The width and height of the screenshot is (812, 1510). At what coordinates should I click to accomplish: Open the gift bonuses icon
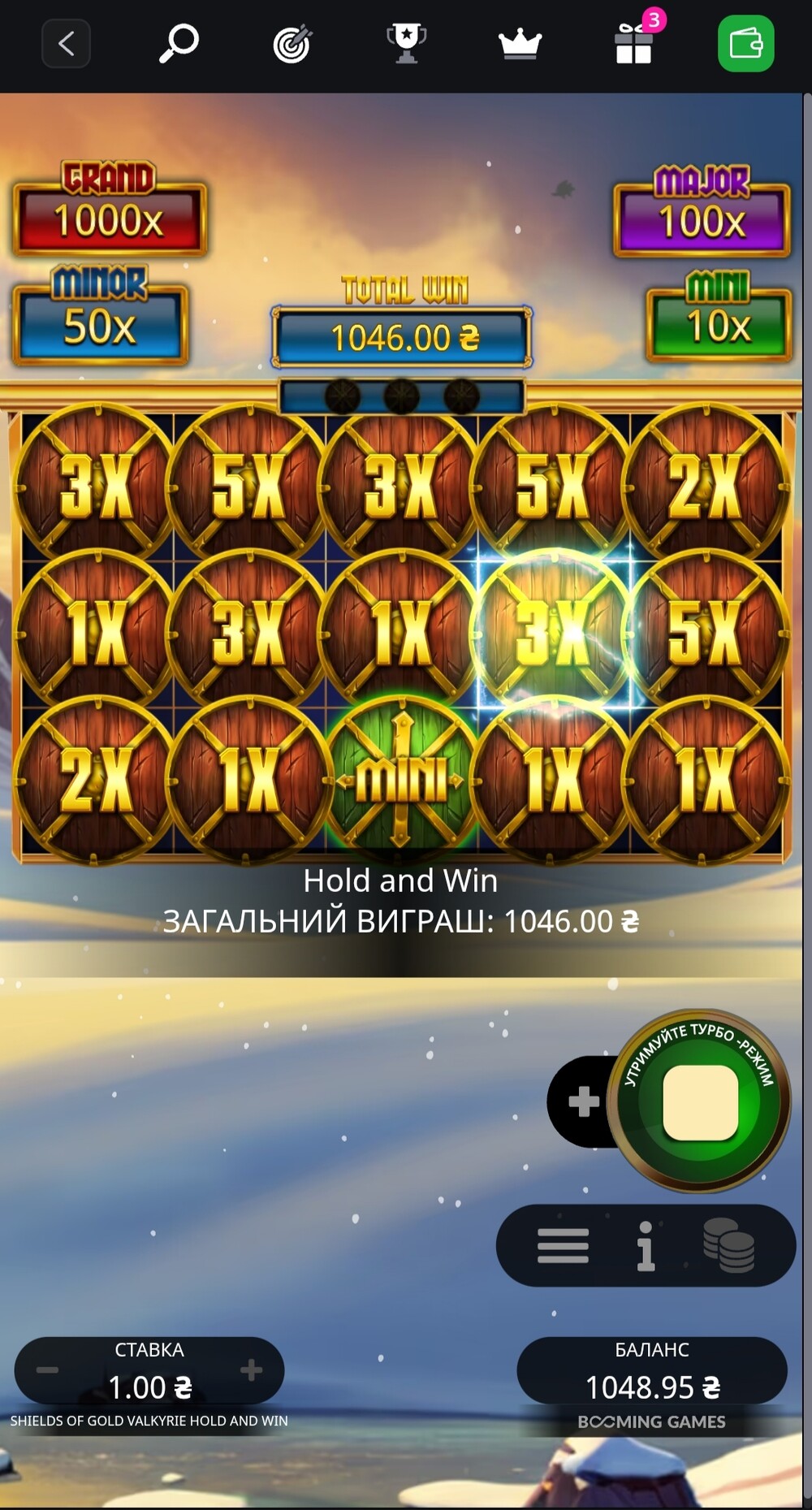pyautogui.click(x=633, y=44)
